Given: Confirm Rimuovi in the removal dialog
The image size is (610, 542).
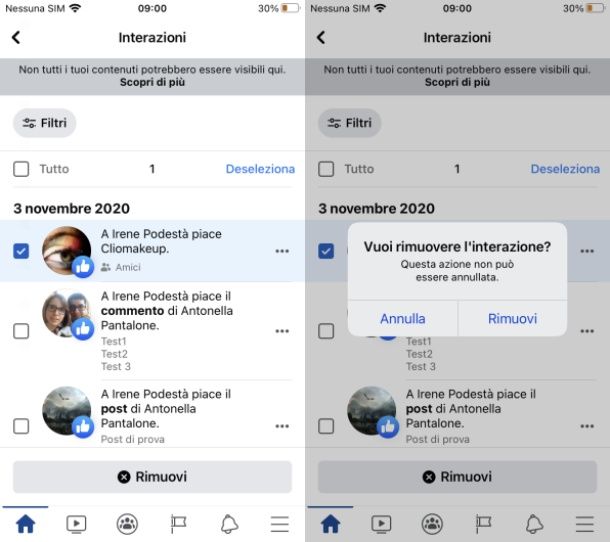Looking at the screenshot, I should pyautogui.click(x=512, y=319).
